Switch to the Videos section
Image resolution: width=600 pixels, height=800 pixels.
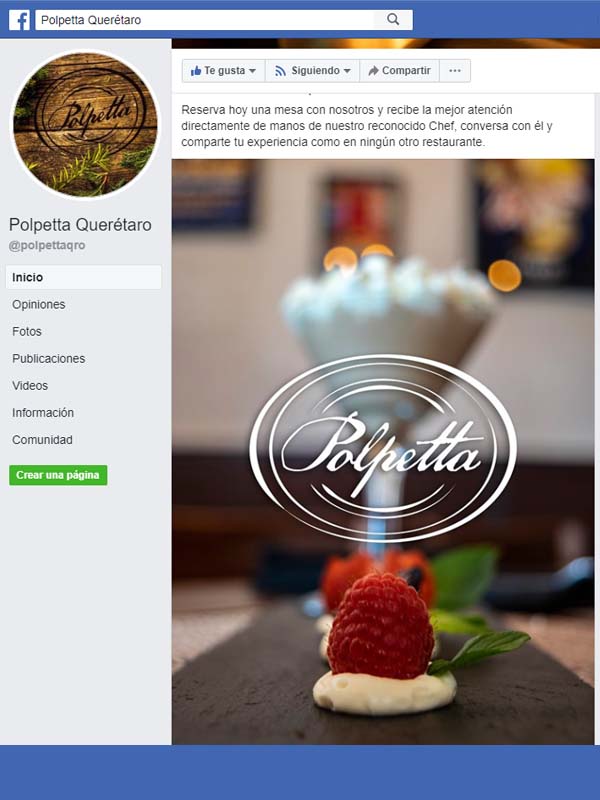point(30,385)
